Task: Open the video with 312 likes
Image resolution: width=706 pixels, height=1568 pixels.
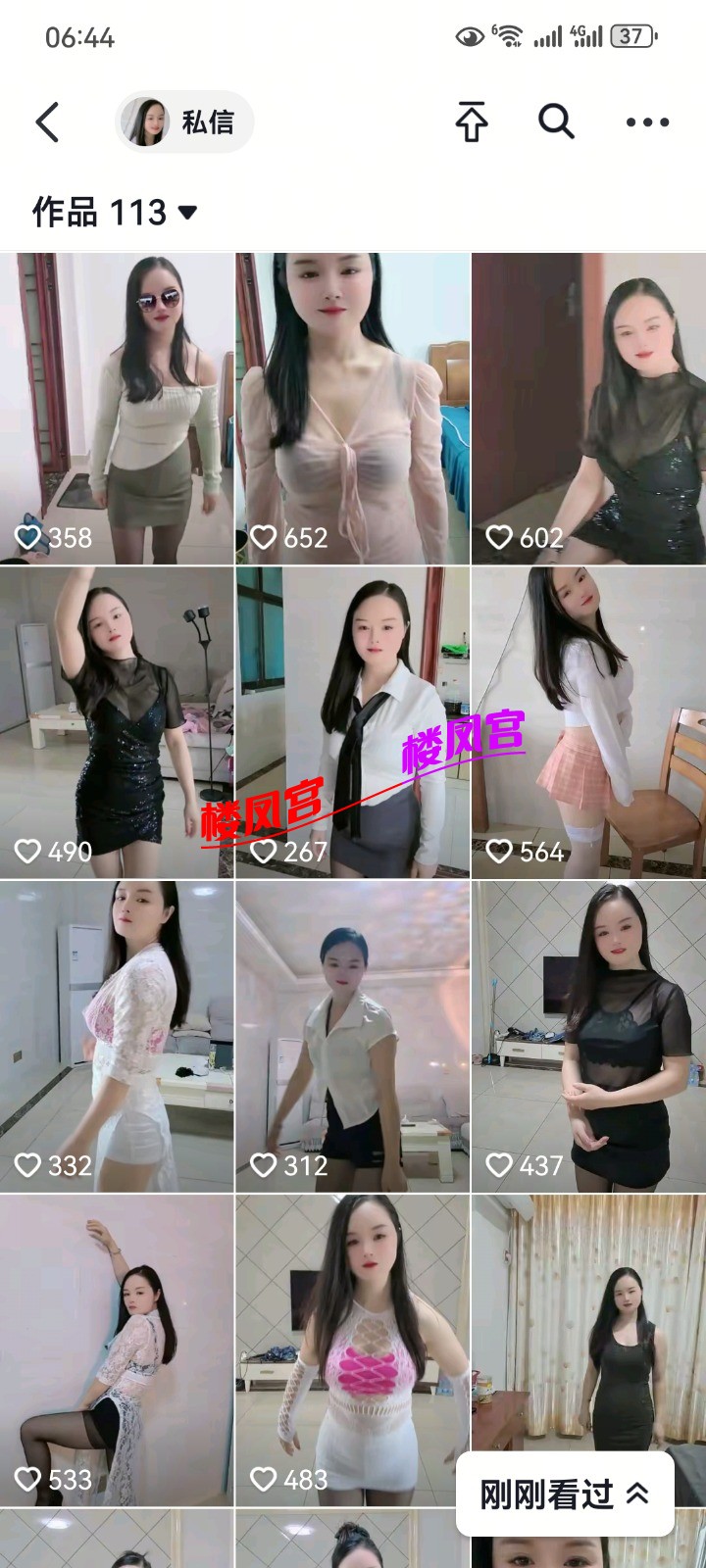Action: 352,1035
